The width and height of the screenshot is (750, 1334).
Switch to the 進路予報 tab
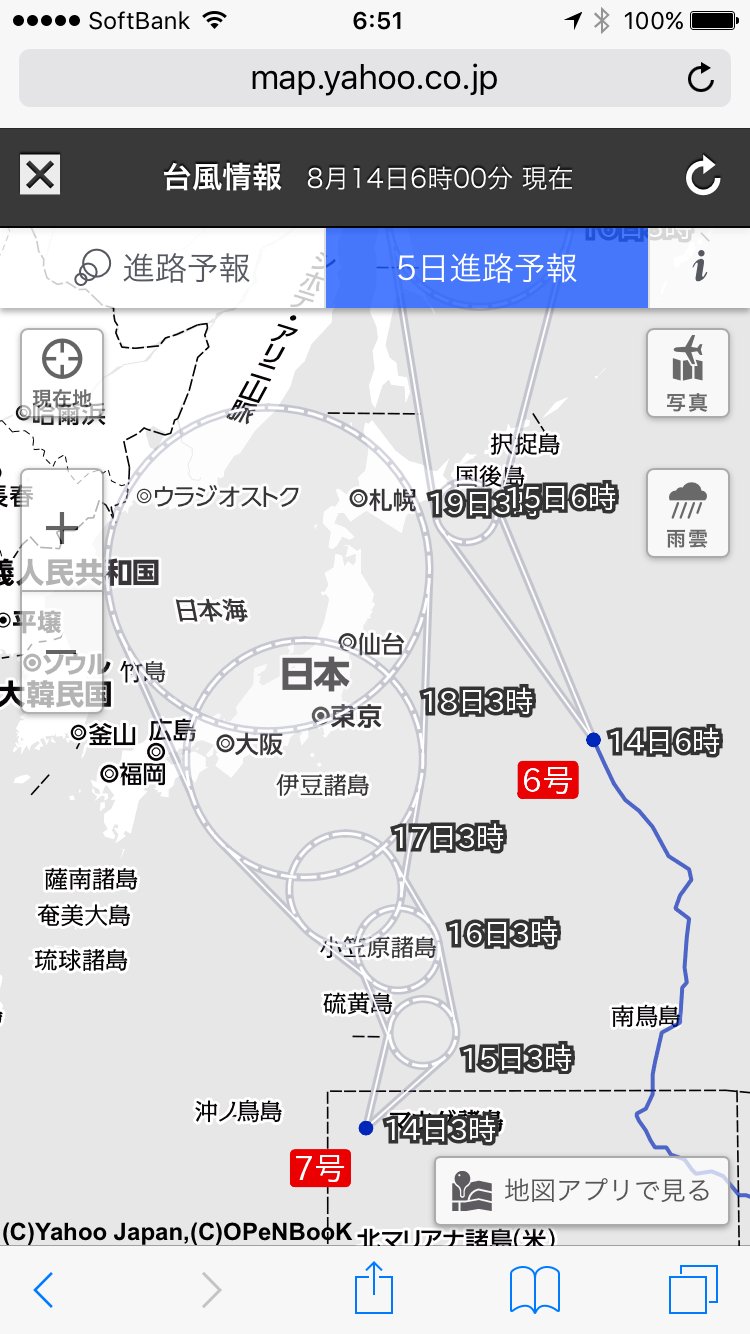tap(163, 268)
